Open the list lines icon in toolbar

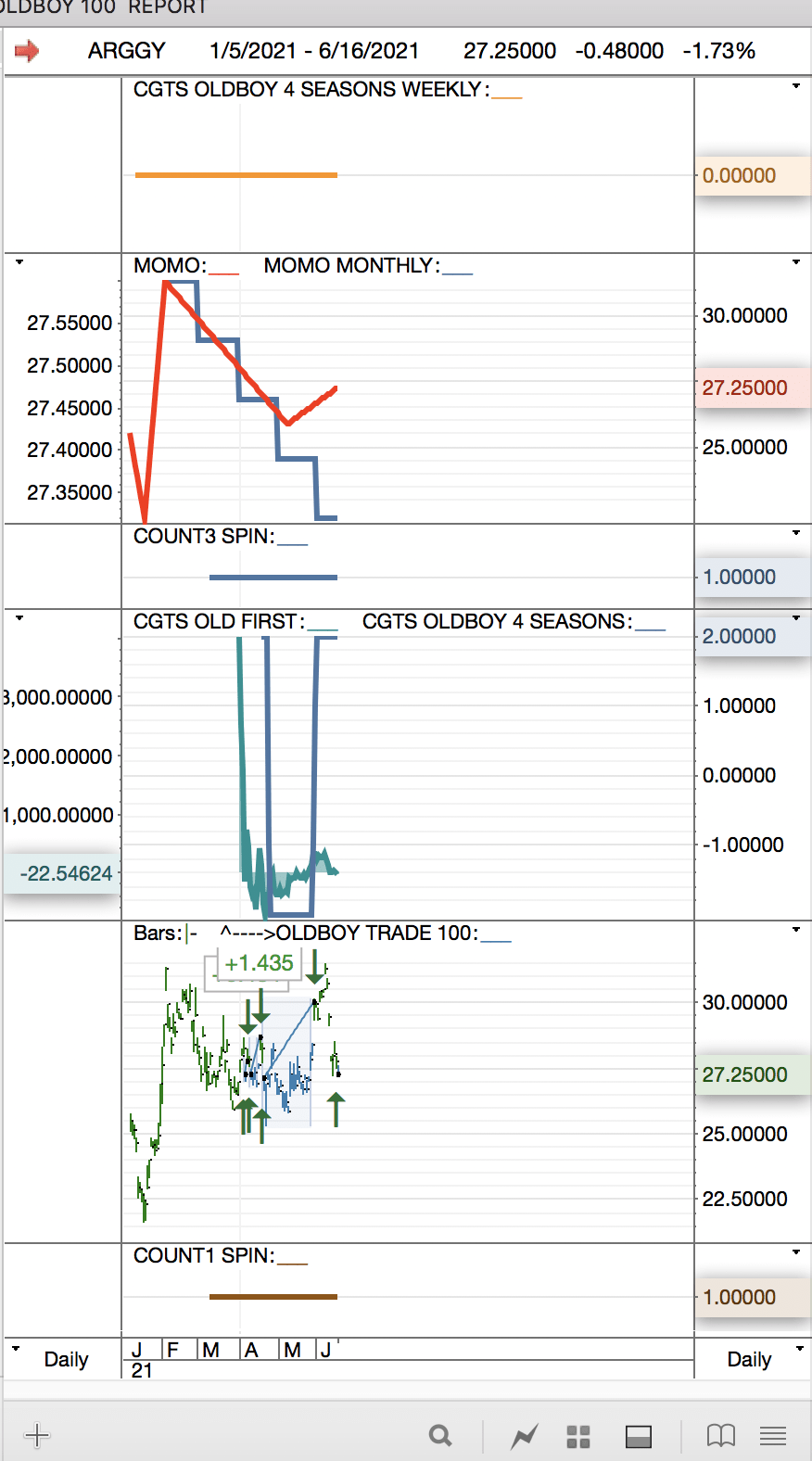[x=773, y=1436]
